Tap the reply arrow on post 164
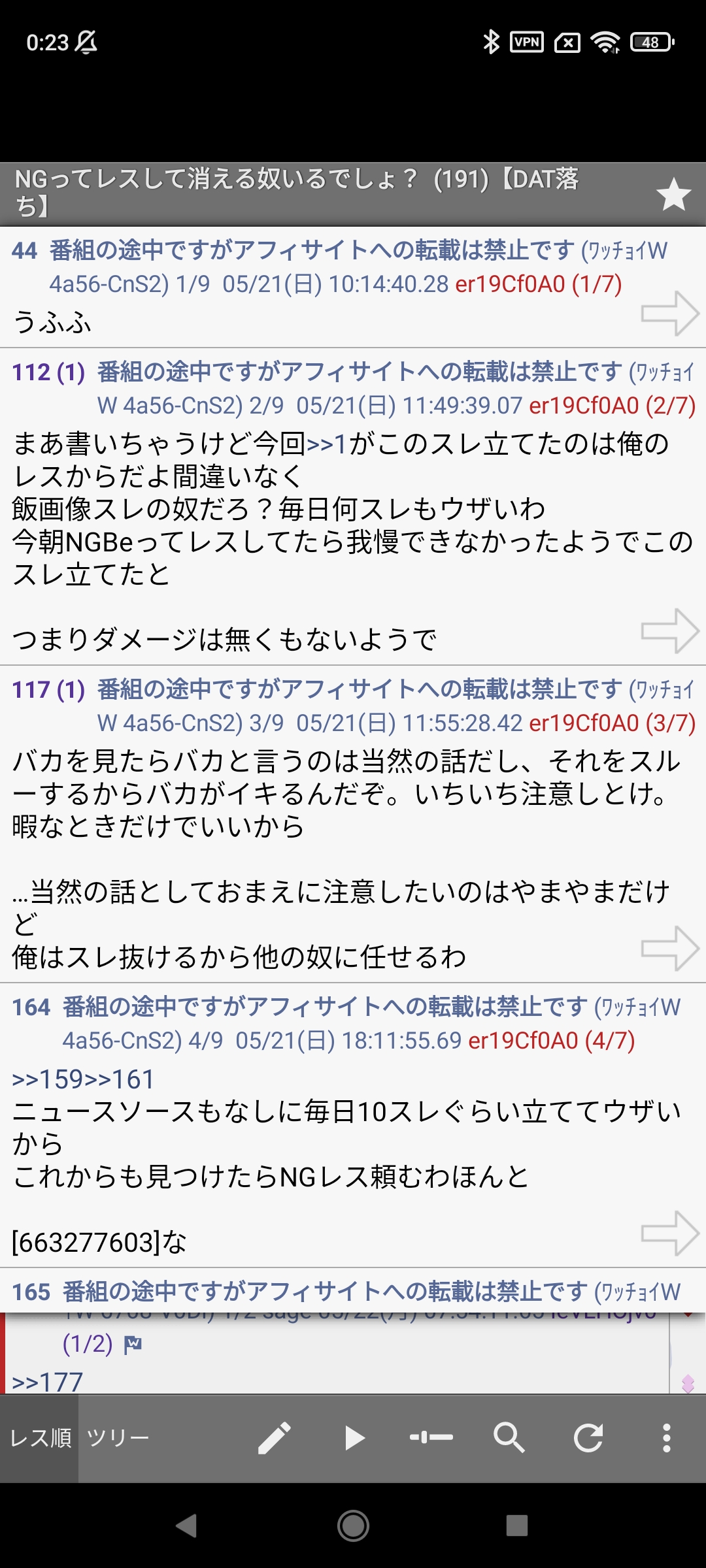Screen dimensions: 706x1568 tap(670, 1233)
